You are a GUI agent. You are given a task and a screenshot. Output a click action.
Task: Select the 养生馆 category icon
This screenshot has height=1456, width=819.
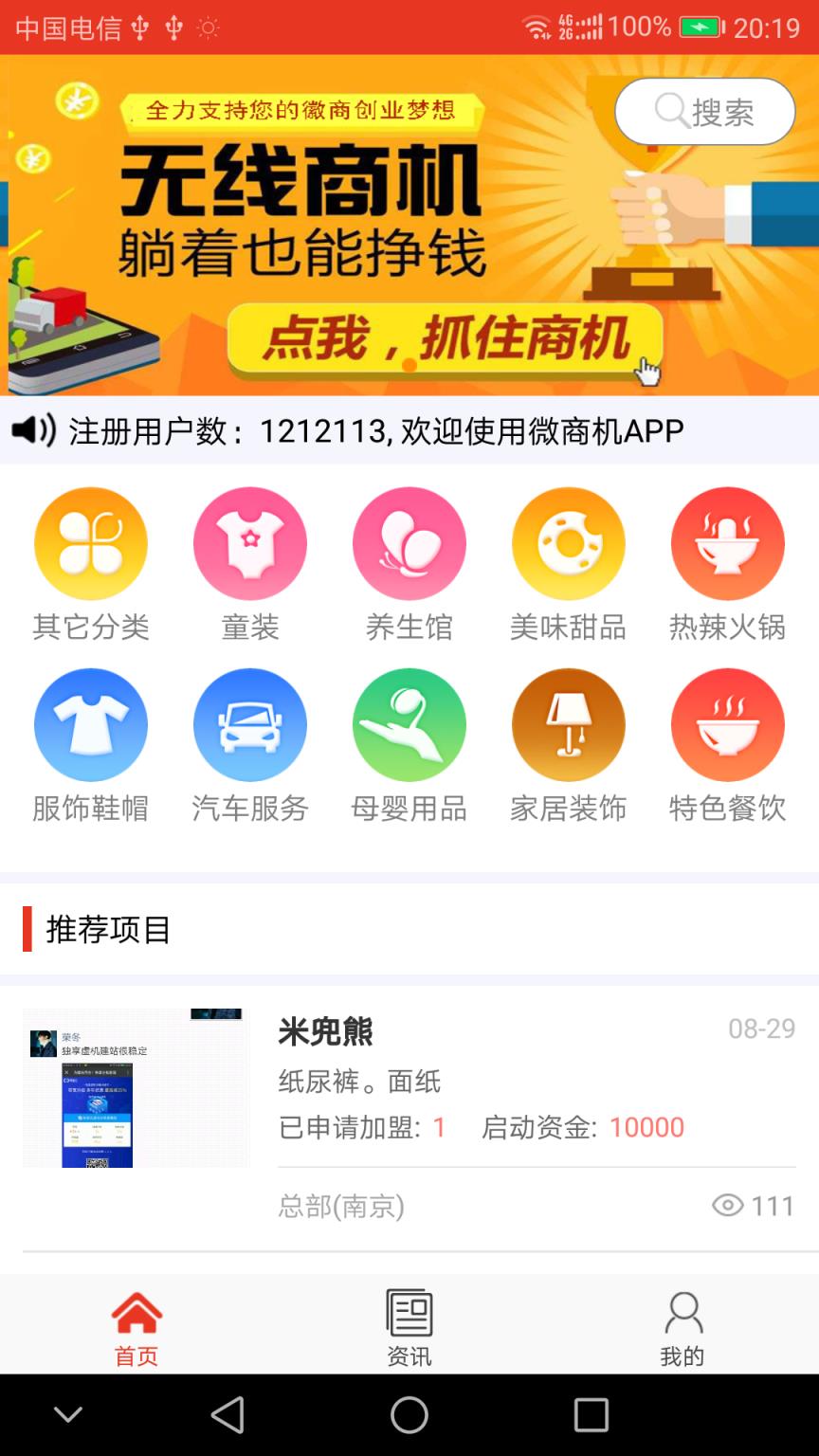pos(409,543)
